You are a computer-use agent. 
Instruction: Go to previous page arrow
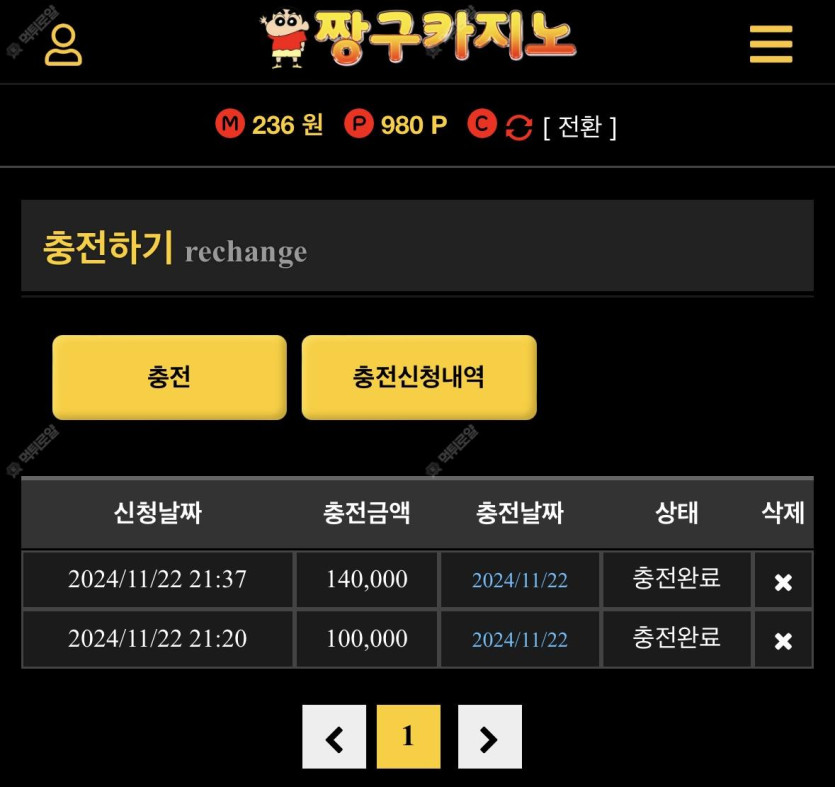(334, 737)
